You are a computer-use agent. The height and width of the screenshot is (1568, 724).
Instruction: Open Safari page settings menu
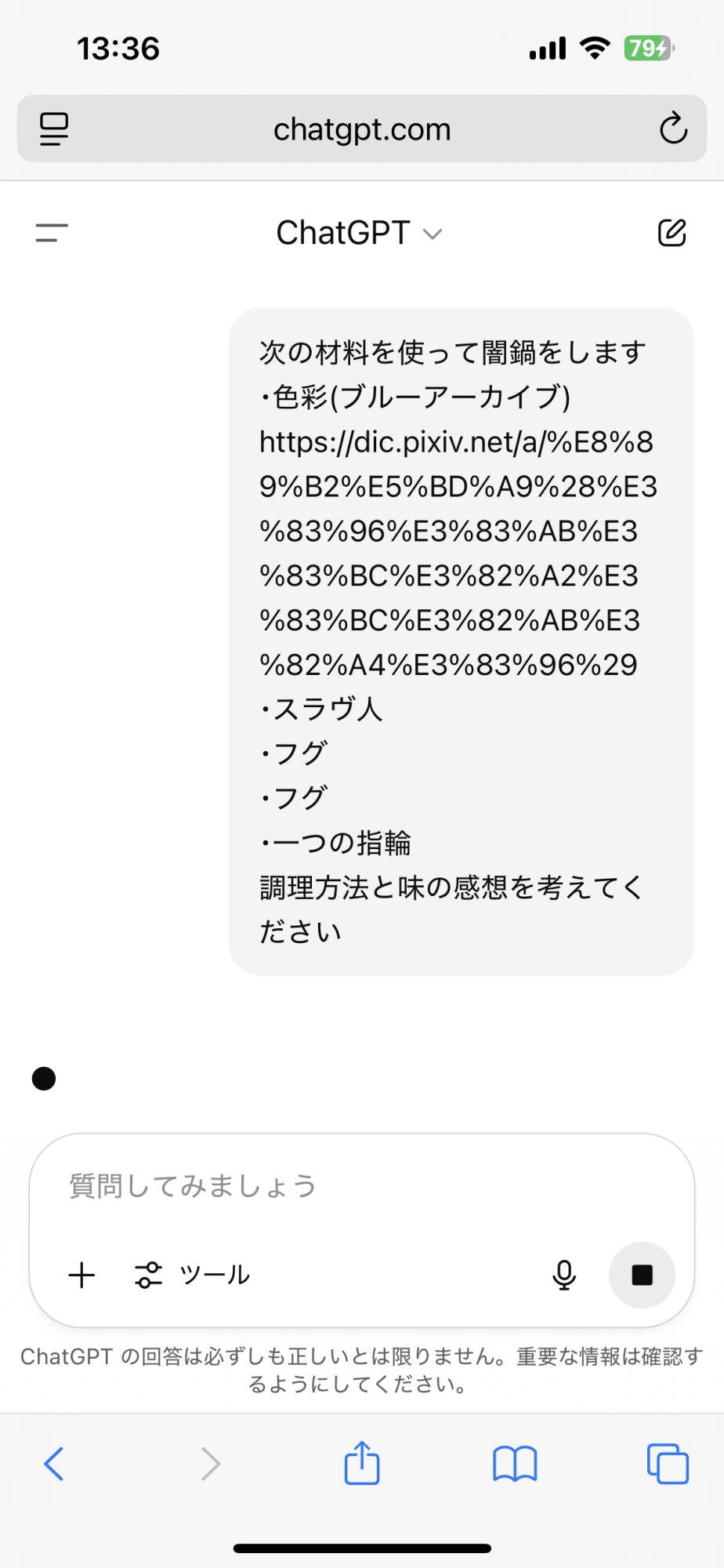[x=54, y=129]
